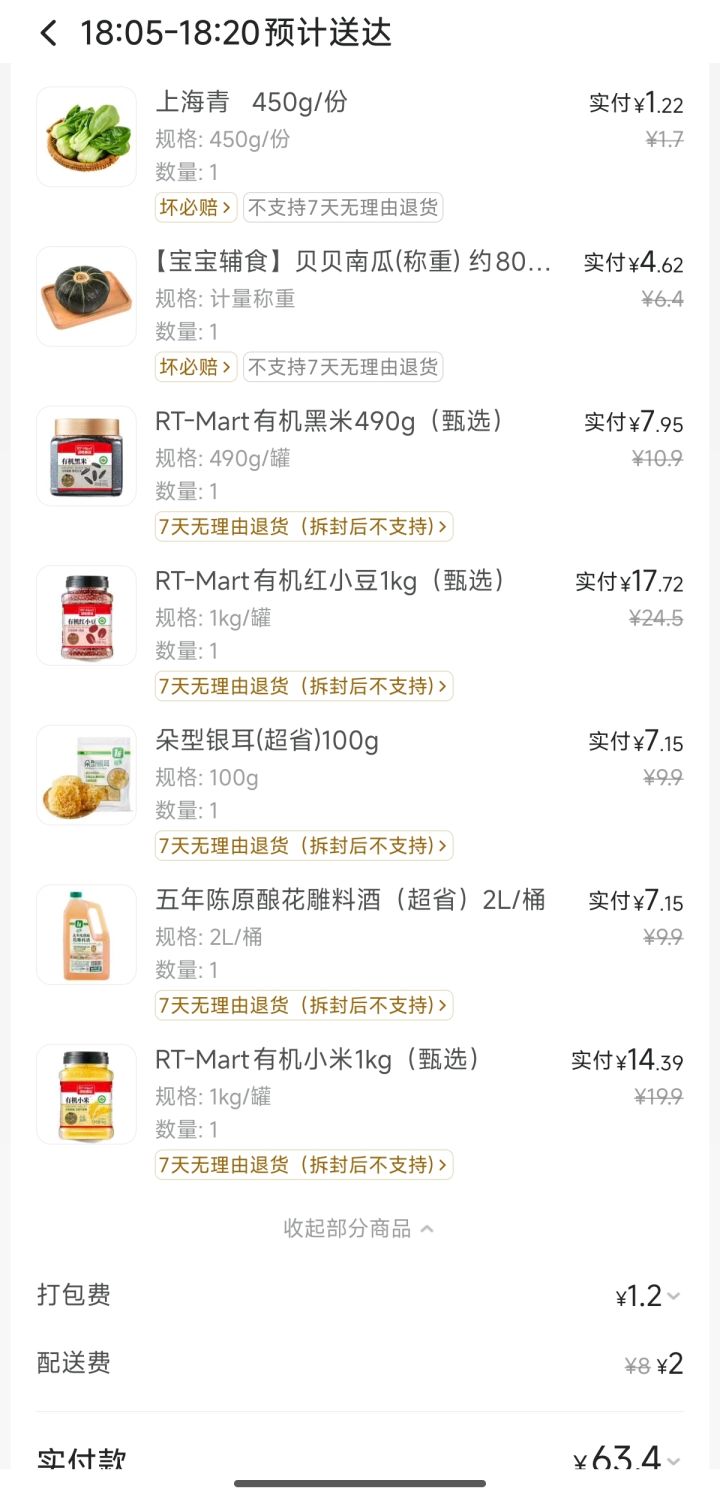Open RT-Mart有机小米1kg item
The width and height of the screenshot is (720, 1498).
360,1108
